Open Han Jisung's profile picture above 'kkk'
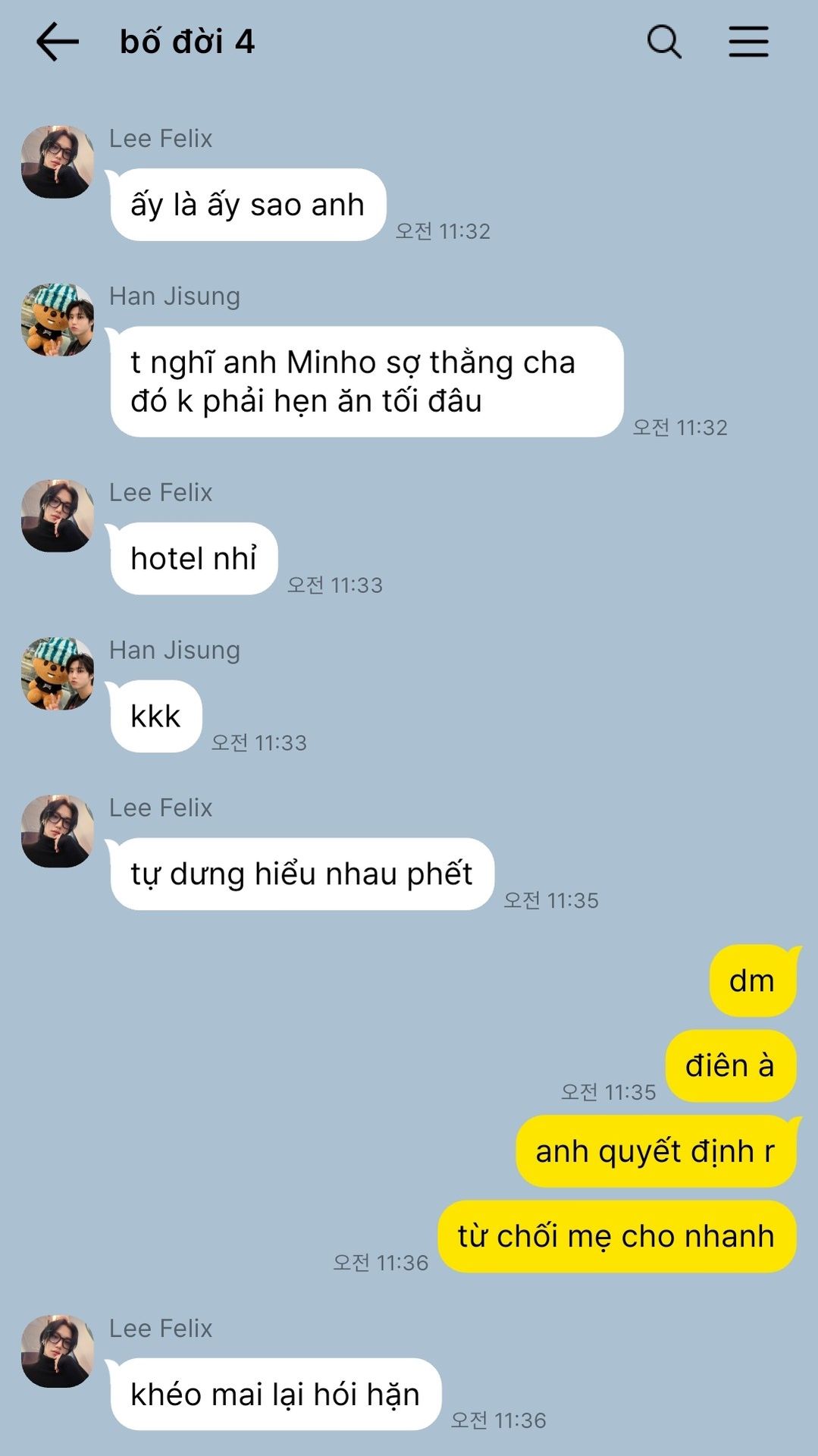The image size is (818, 1456). (x=58, y=673)
